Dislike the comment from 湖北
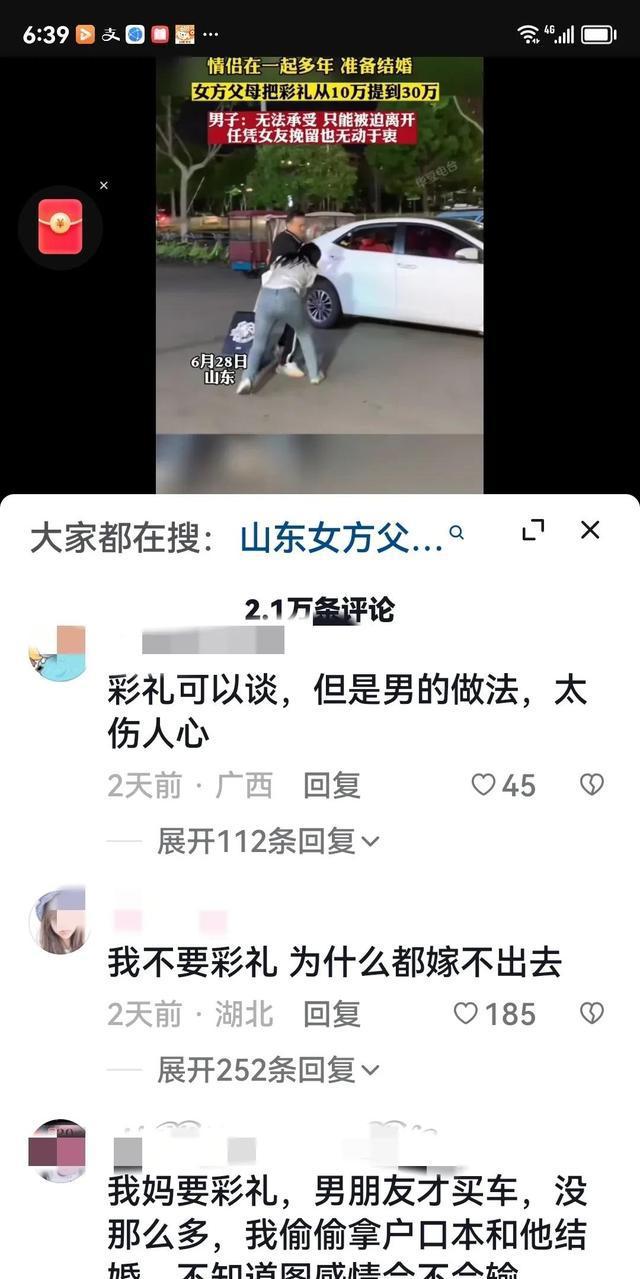 [592, 1014]
